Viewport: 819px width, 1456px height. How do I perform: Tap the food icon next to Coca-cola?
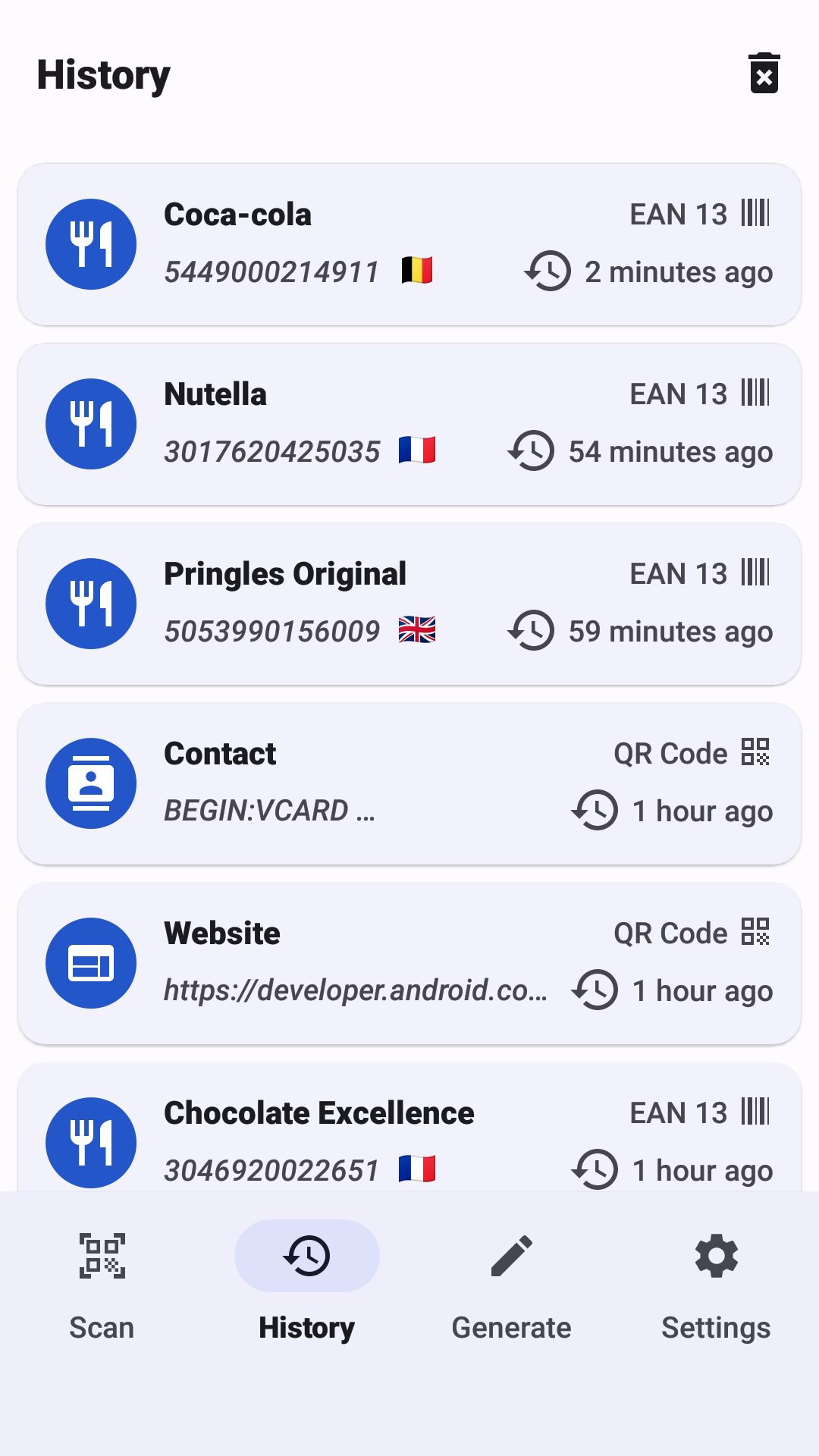[90, 243]
